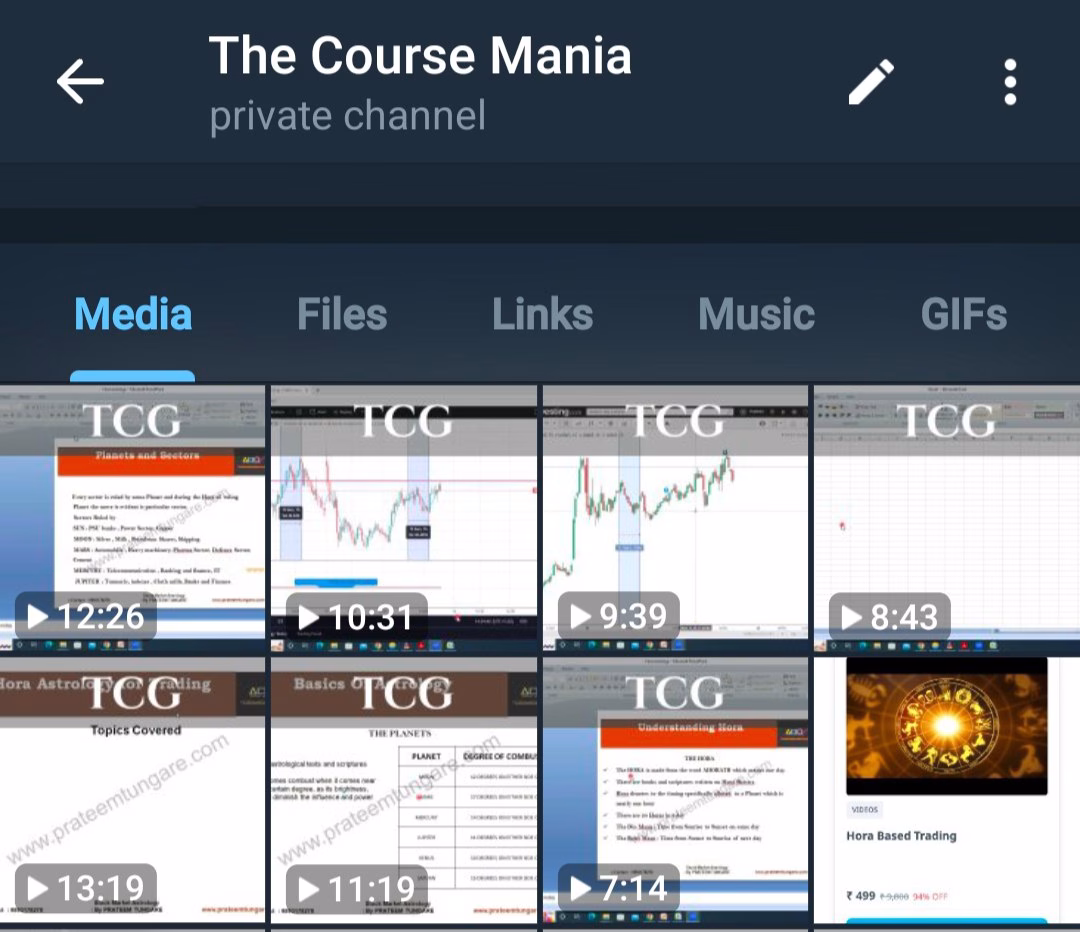Play the 9:39 video

(x=676, y=518)
